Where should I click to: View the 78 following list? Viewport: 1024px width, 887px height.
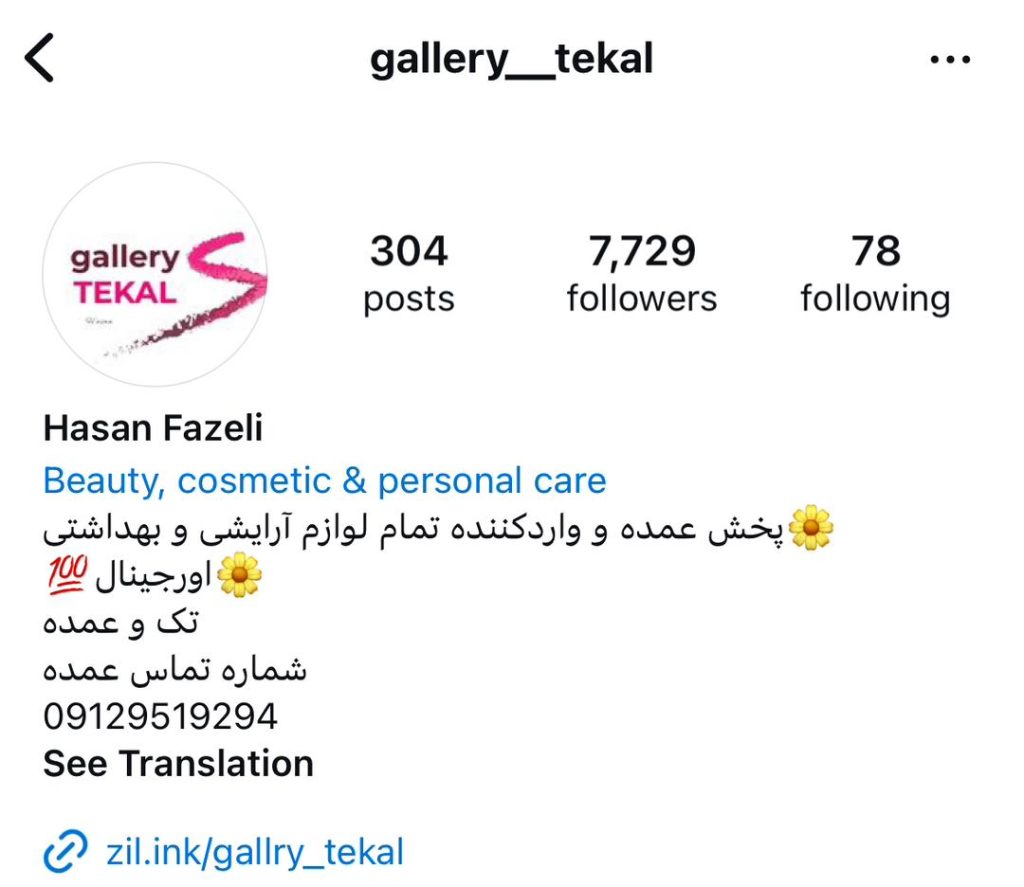[875, 273]
